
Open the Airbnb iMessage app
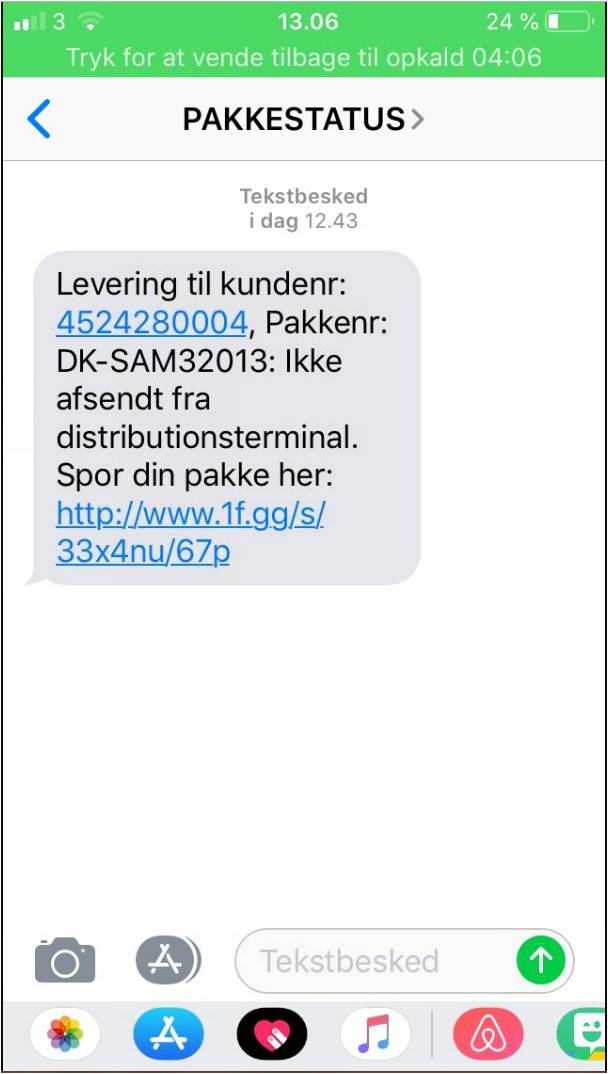[488, 1034]
